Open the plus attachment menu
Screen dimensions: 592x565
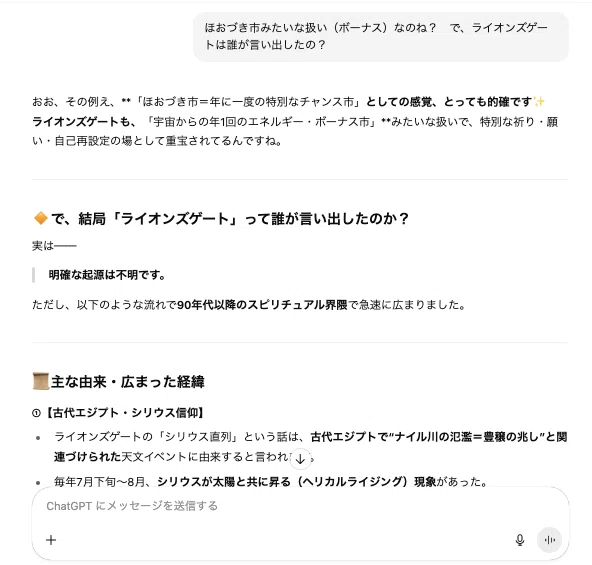(x=51, y=540)
